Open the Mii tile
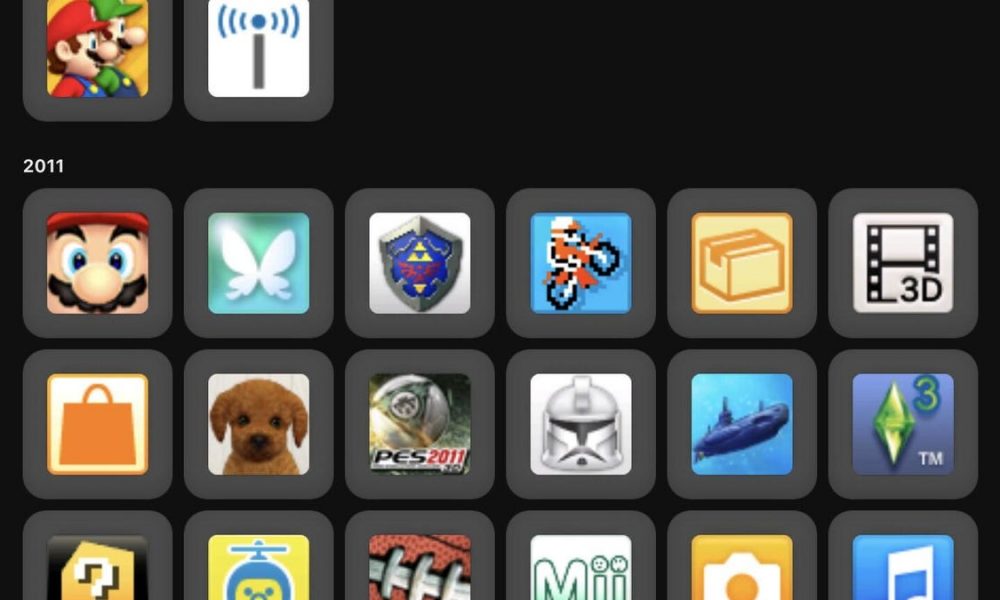Viewport: 1000px width, 600px height. click(x=580, y=566)
